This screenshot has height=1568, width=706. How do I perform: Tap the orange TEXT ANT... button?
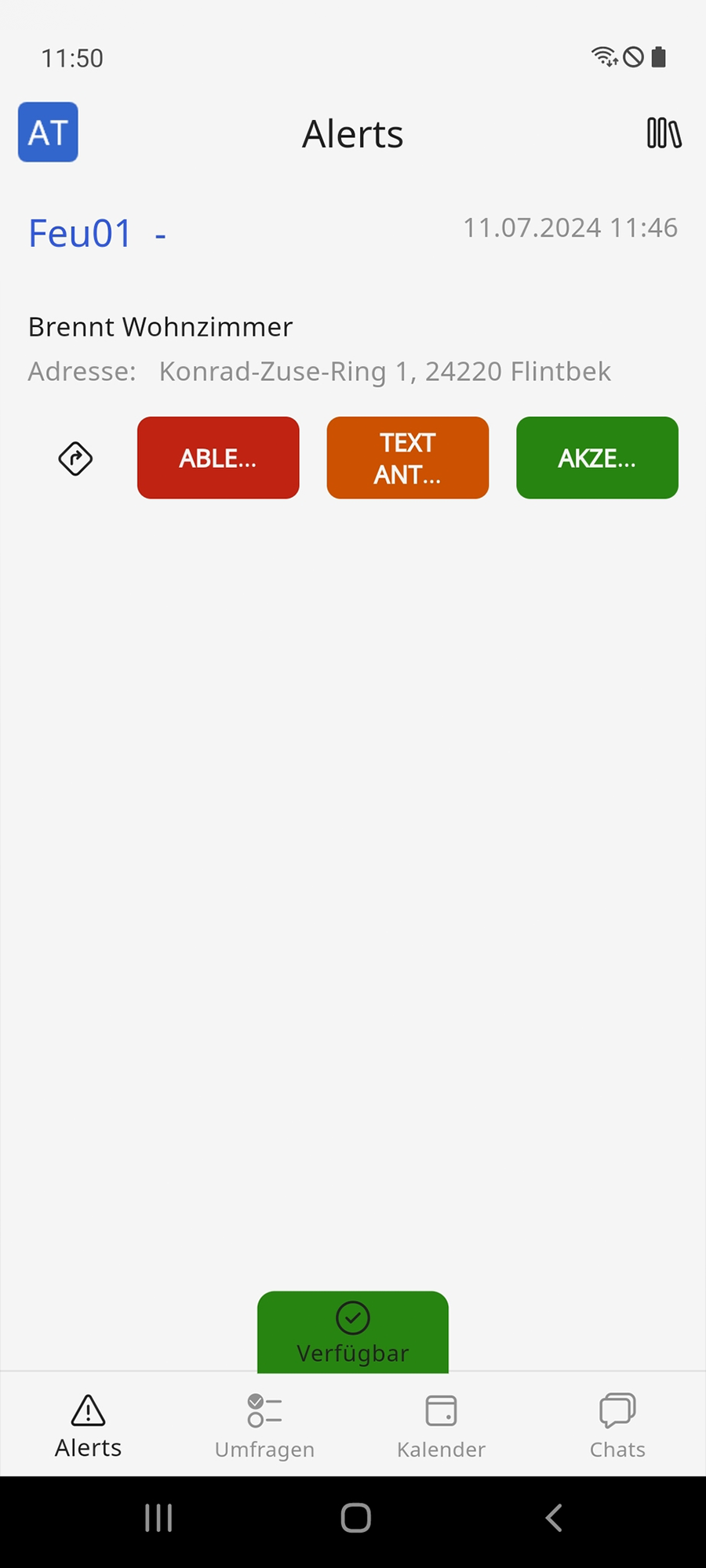[x=407, y=458]
